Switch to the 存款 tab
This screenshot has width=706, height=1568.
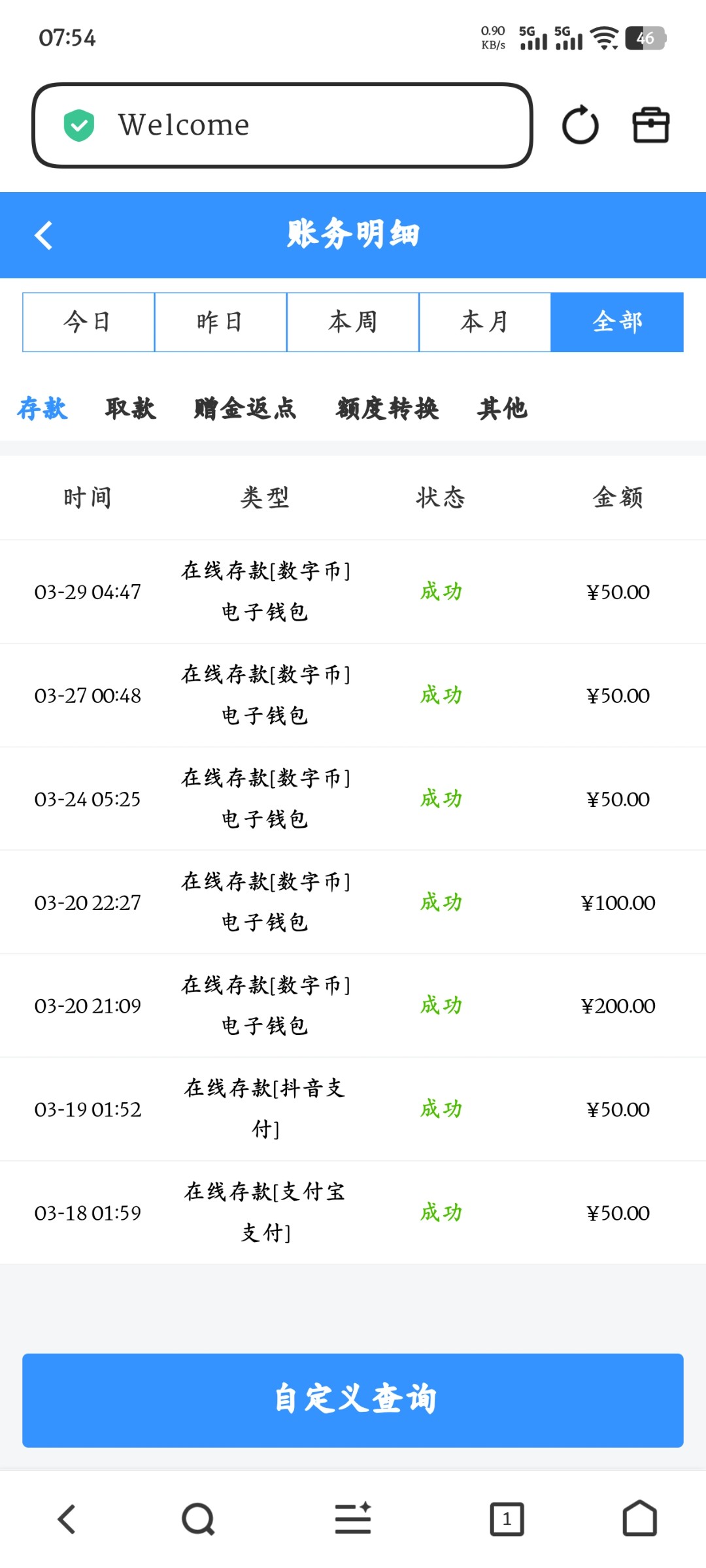tap(42, 408)
